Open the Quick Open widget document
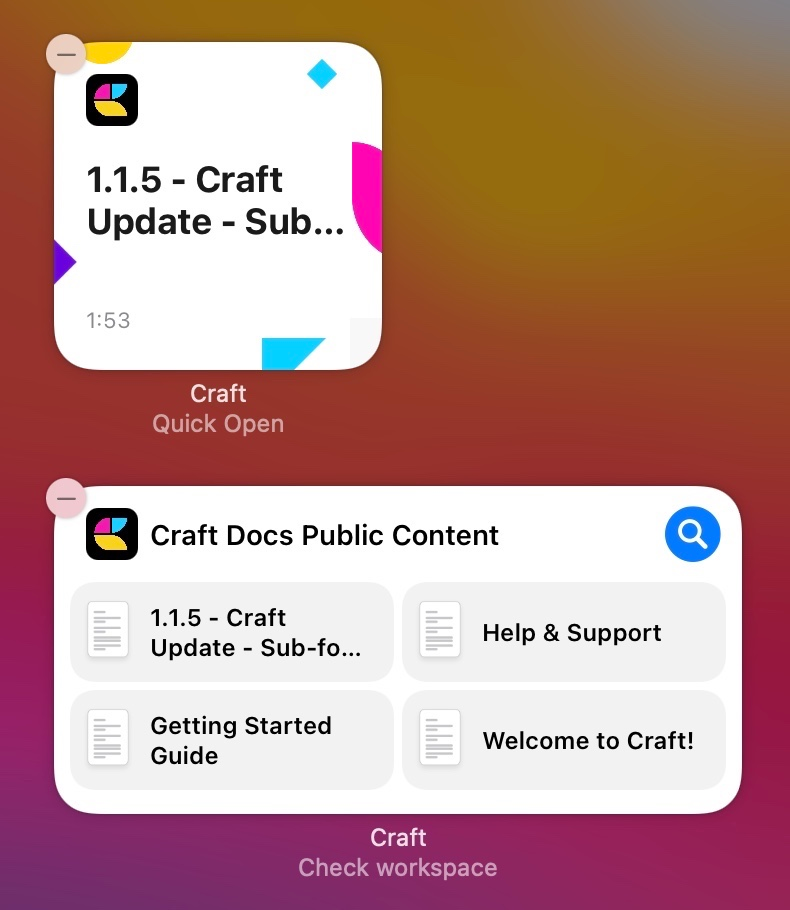The width and height of the screenshot is (790, 910). pos(218,207)
